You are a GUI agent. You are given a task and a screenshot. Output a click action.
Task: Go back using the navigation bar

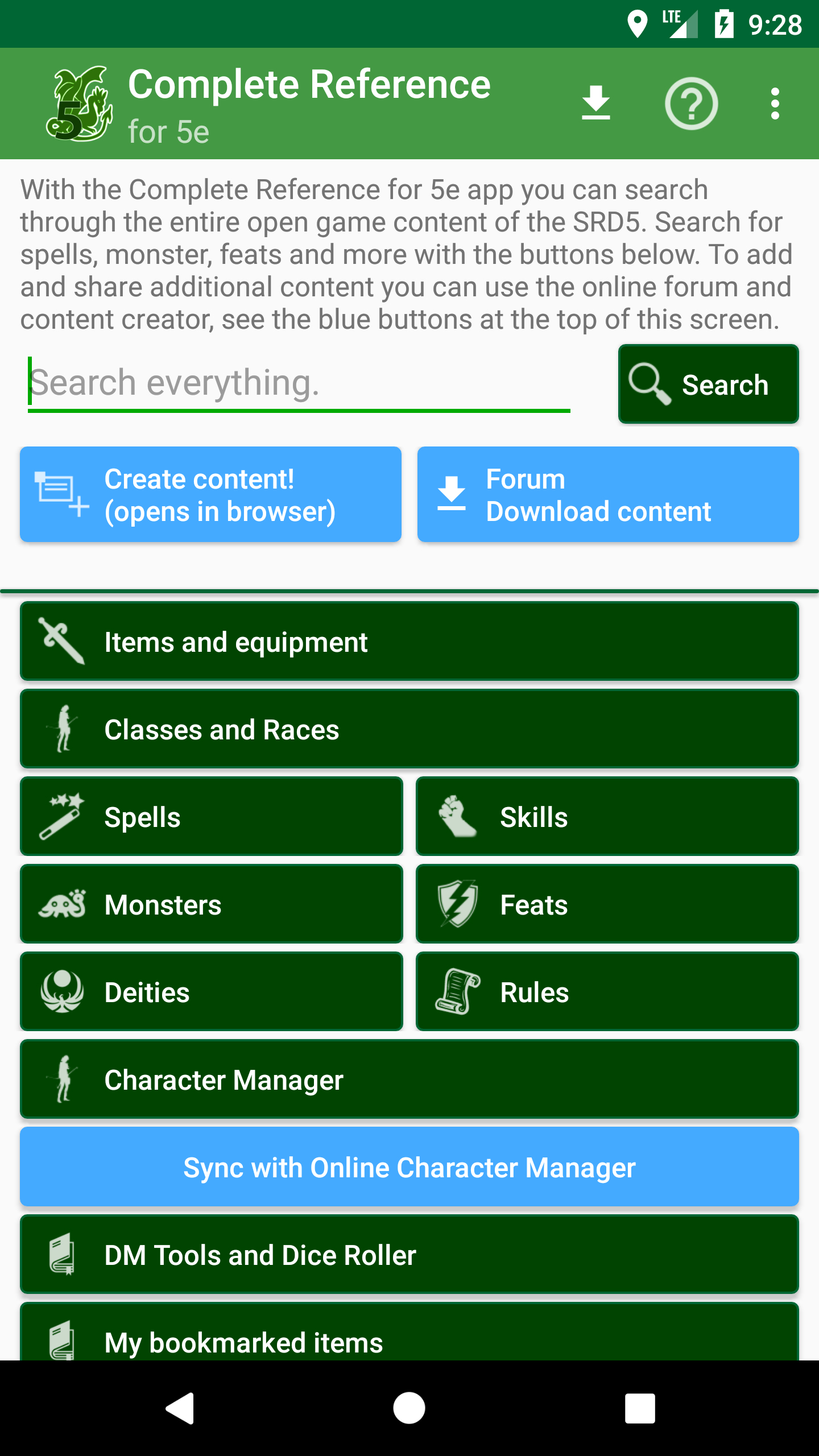180,1408
